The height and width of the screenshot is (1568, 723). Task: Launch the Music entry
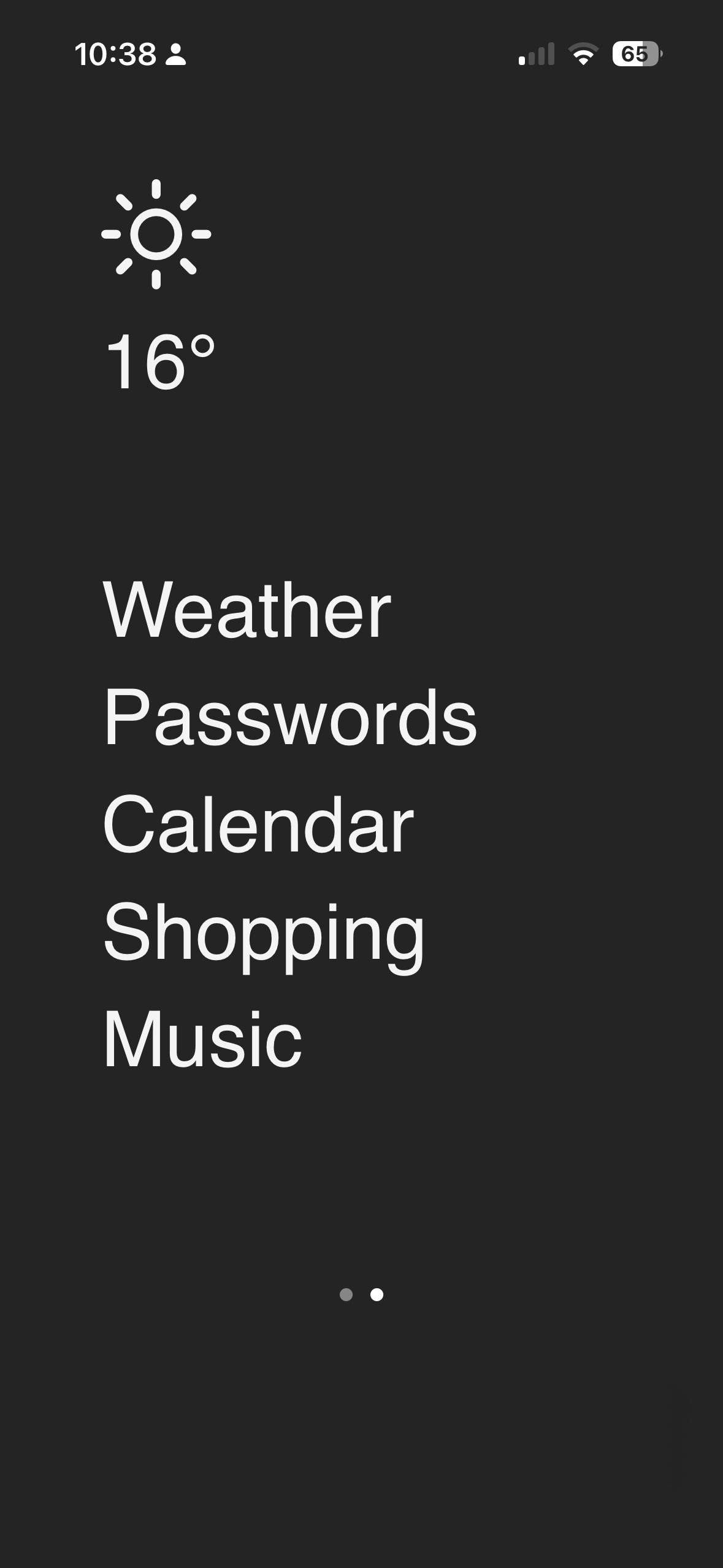pyautogui.click(x=202, y=1040)
